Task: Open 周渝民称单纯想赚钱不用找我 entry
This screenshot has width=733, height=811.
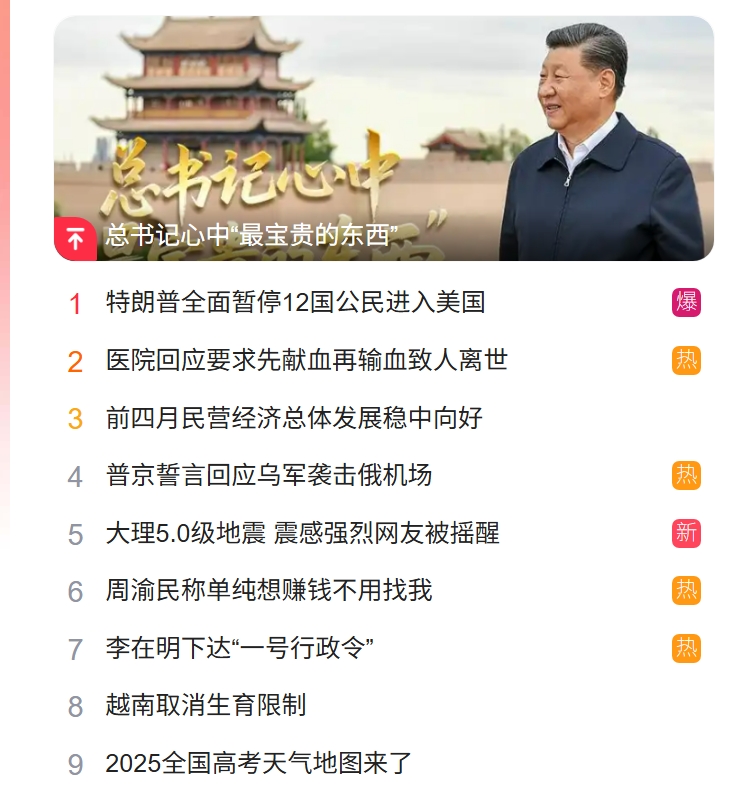Action: click(269, 591)
